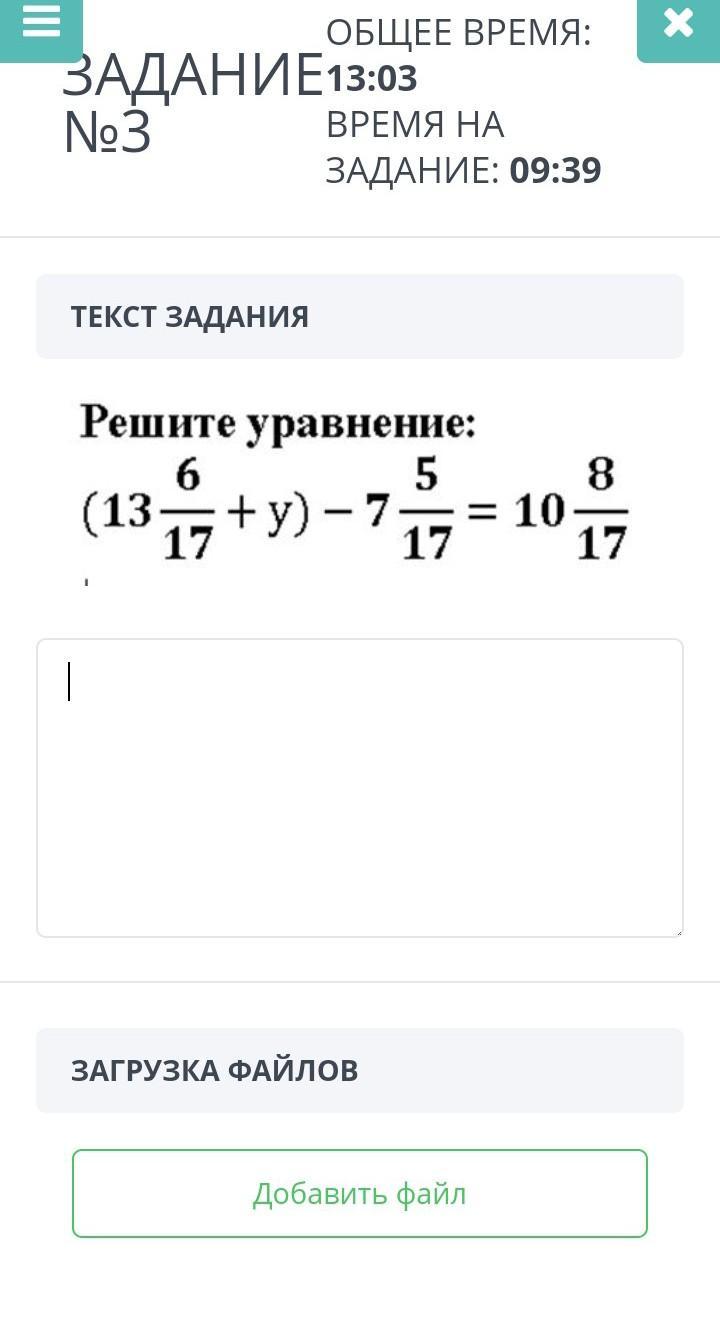Close the test with the X button
This screenshot has width=720, height=1336.
coord(678,24)
